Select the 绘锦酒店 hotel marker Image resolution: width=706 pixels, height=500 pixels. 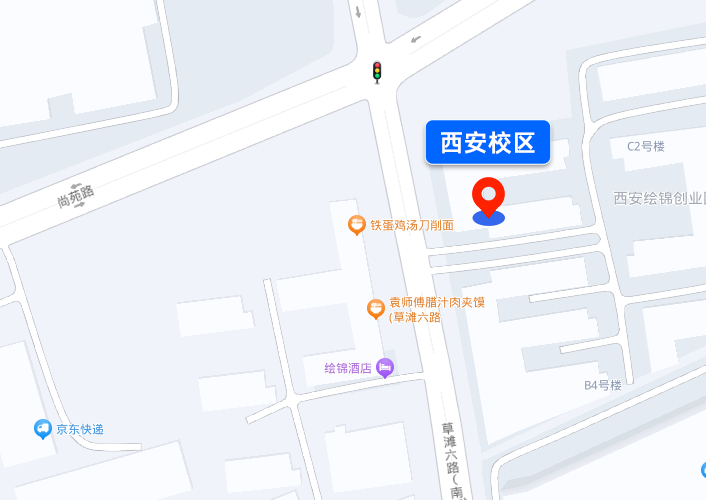(x=385, y=368)
